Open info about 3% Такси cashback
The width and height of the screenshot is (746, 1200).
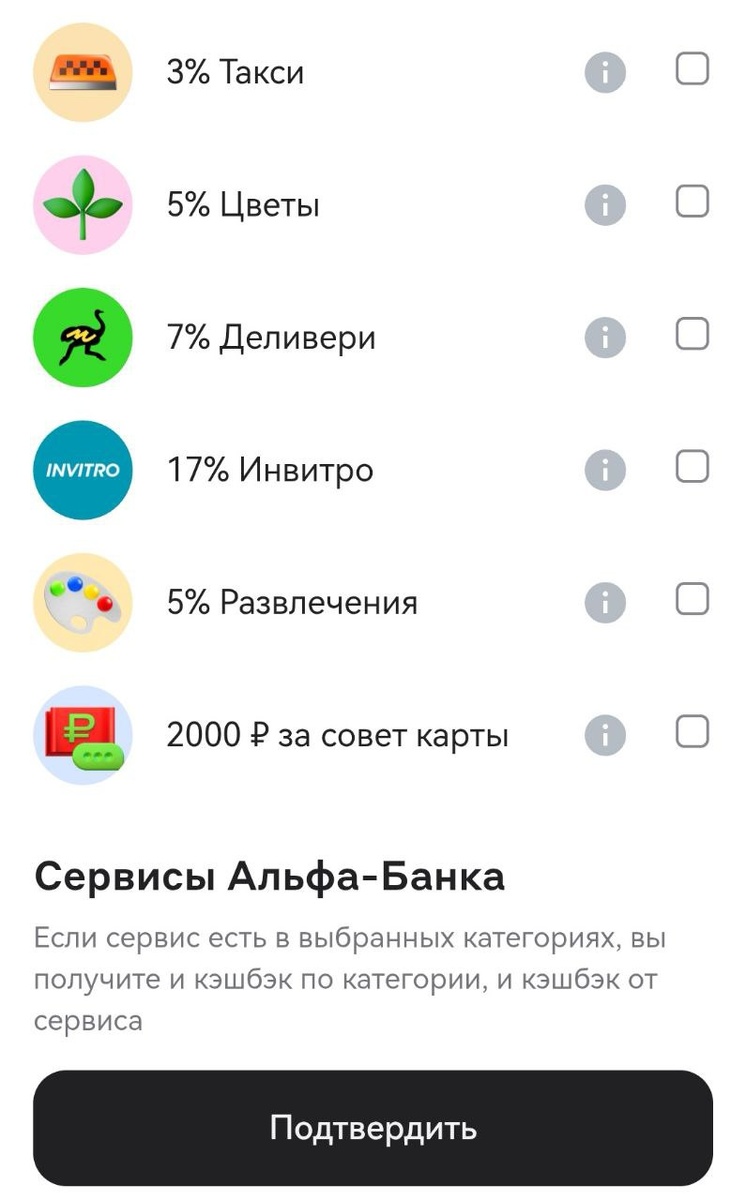pos(604,72)
